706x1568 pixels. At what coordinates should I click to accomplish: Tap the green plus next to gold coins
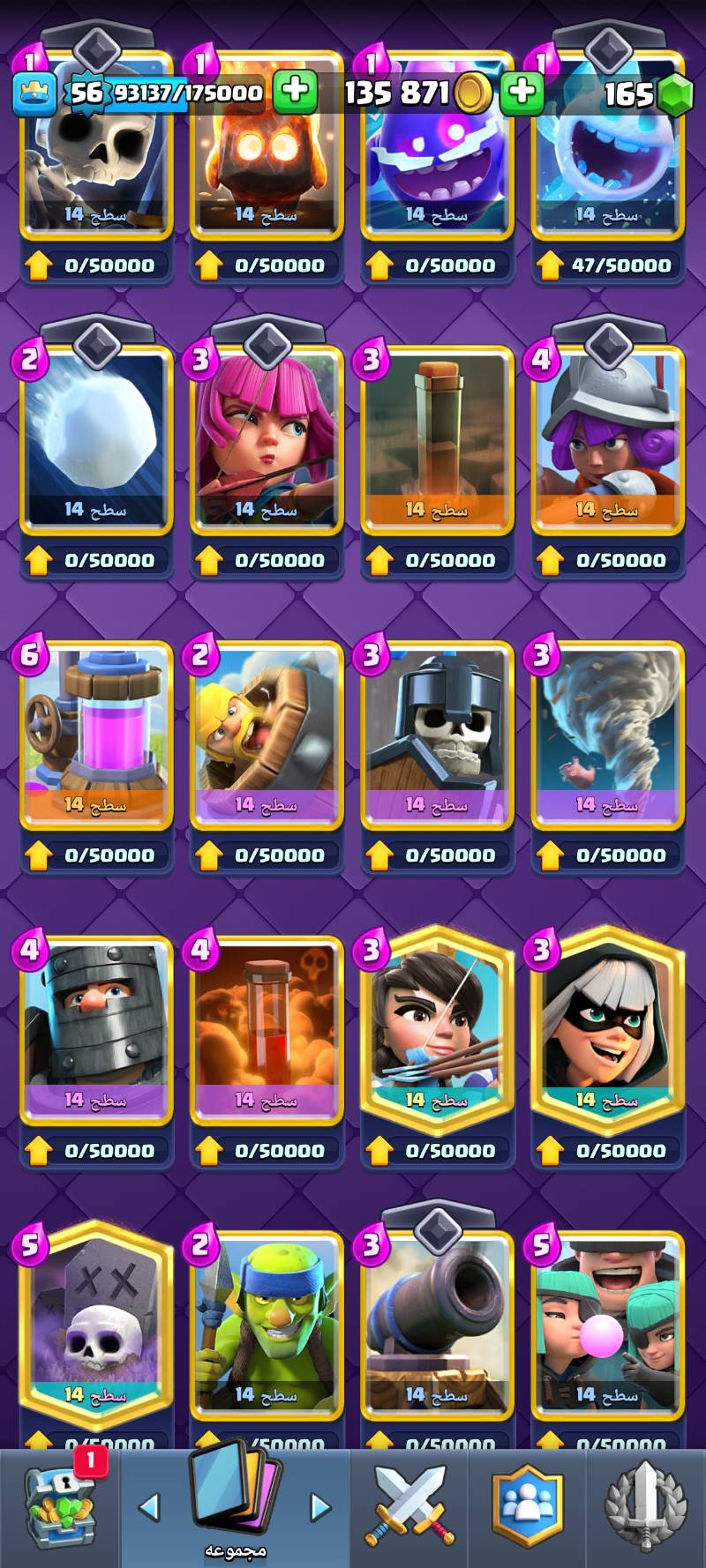522,92
